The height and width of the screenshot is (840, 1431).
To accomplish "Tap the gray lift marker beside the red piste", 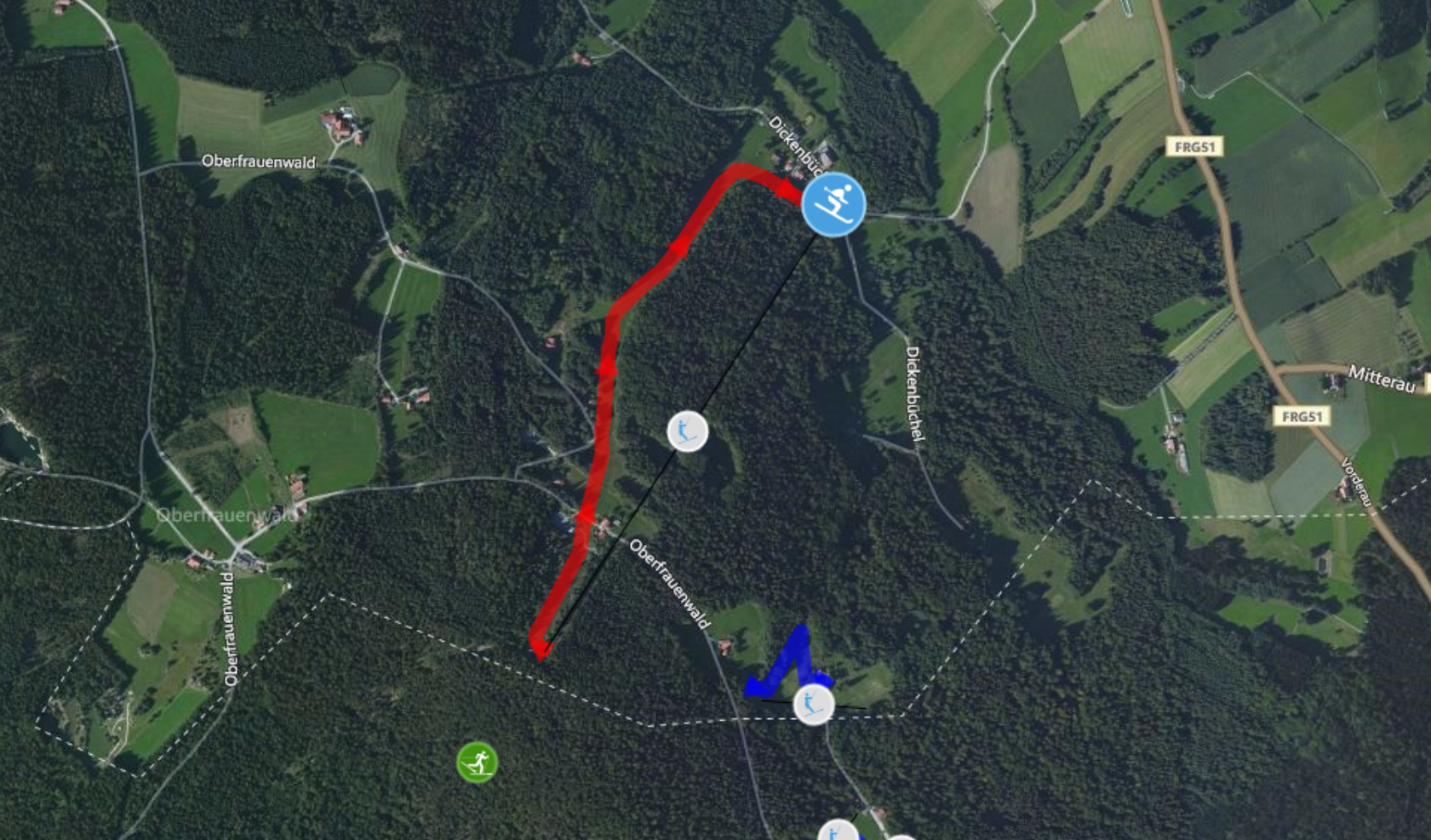I will coord(687,431).
